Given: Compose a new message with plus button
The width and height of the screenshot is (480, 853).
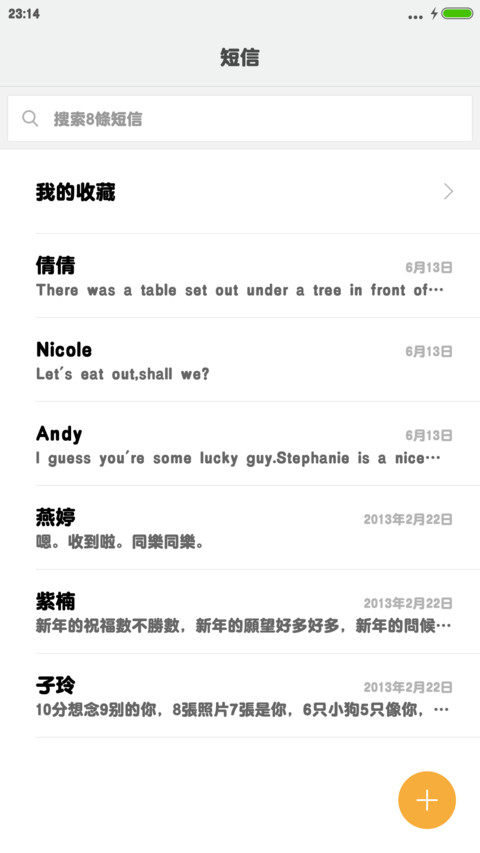Looking at the screenshot, I should (x=427, y=800).
